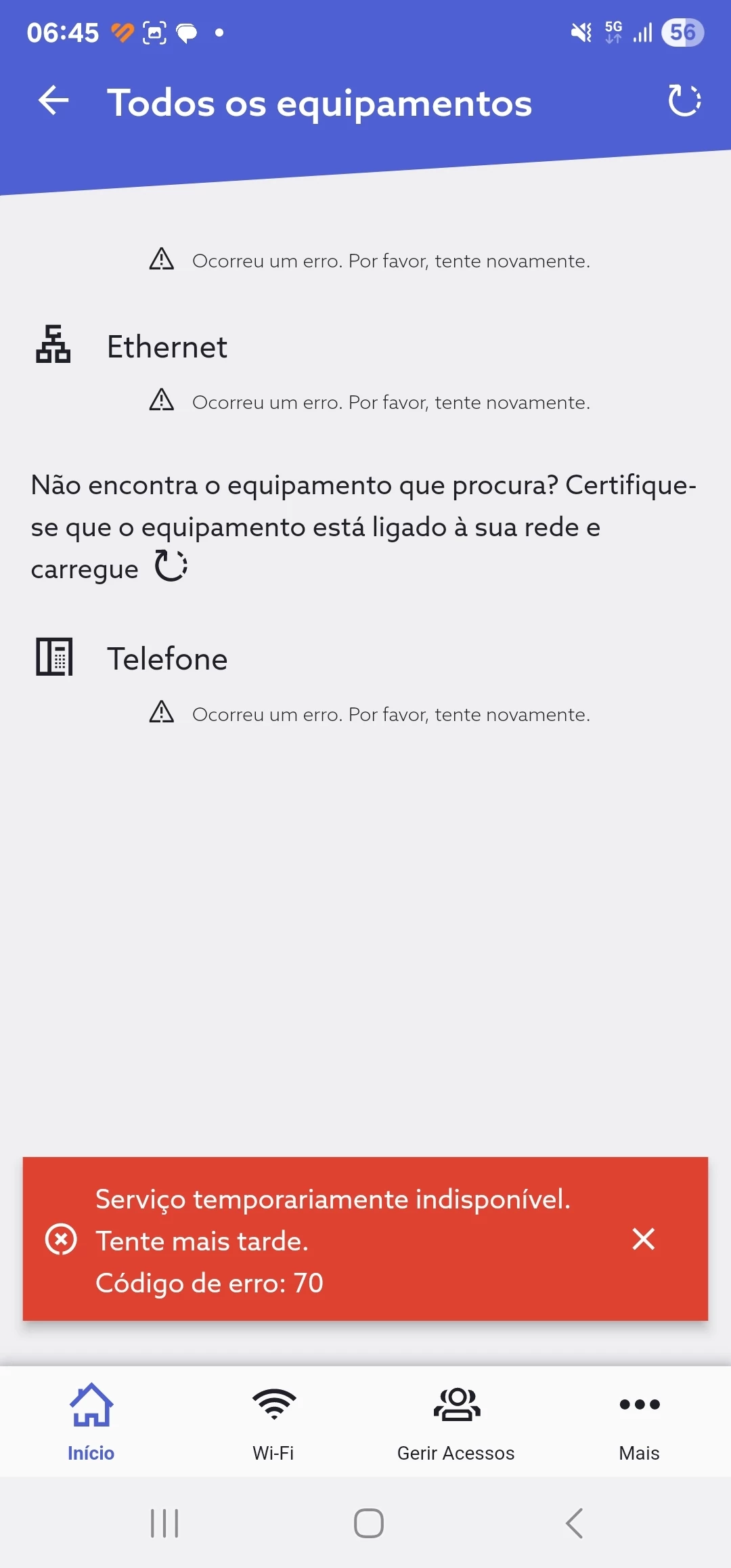Switch to the Início tab

[91, 1421]
